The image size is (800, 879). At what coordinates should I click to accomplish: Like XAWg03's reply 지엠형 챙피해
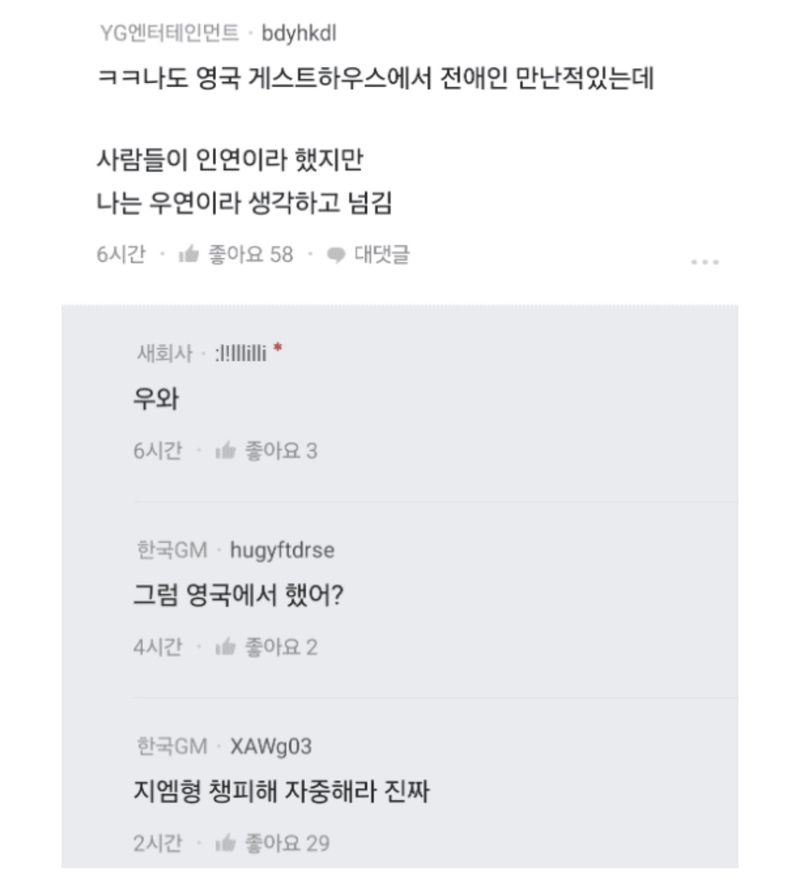[x=226, y=844]
